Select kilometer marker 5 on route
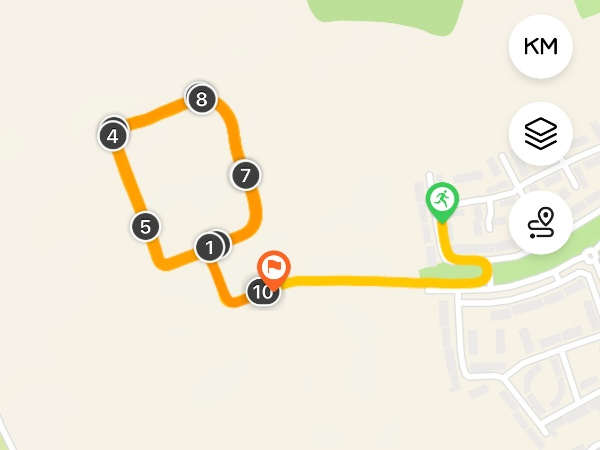Screen dimensions: 600x450 [x=145, y=227]
